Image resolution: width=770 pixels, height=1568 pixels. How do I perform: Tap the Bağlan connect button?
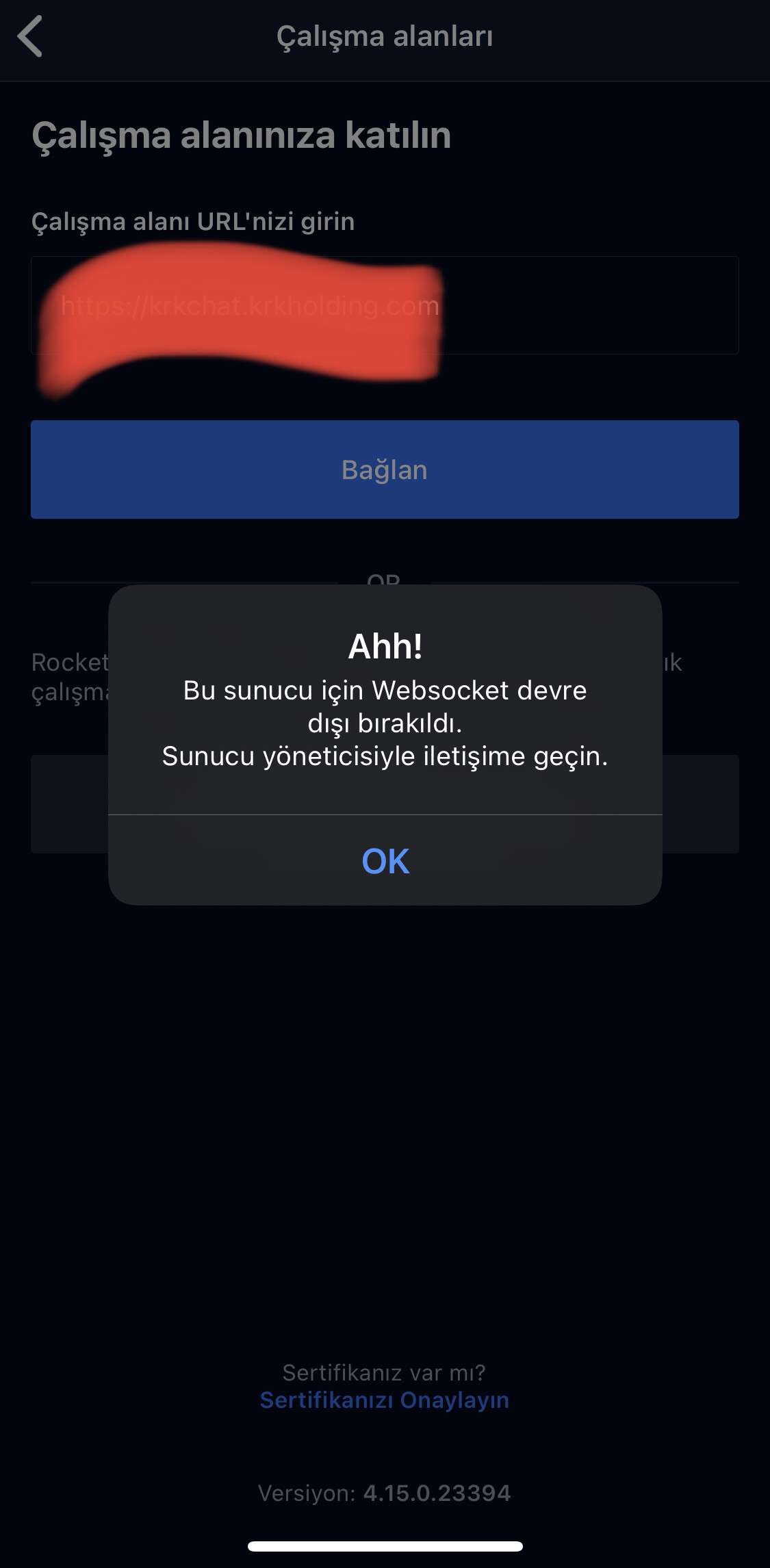(385, 470)
